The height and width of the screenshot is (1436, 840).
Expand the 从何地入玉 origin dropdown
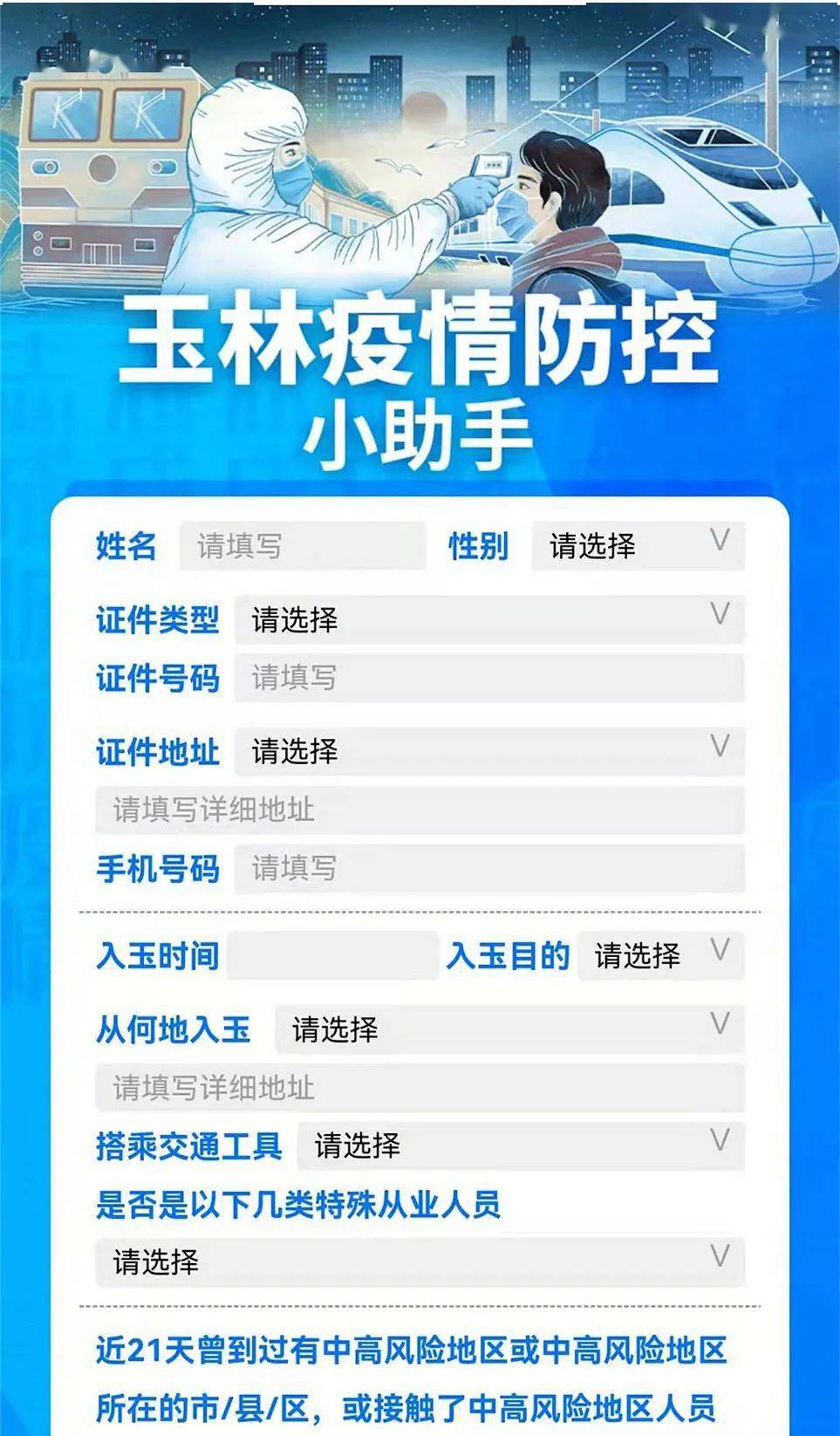(x=509, y=1029)
